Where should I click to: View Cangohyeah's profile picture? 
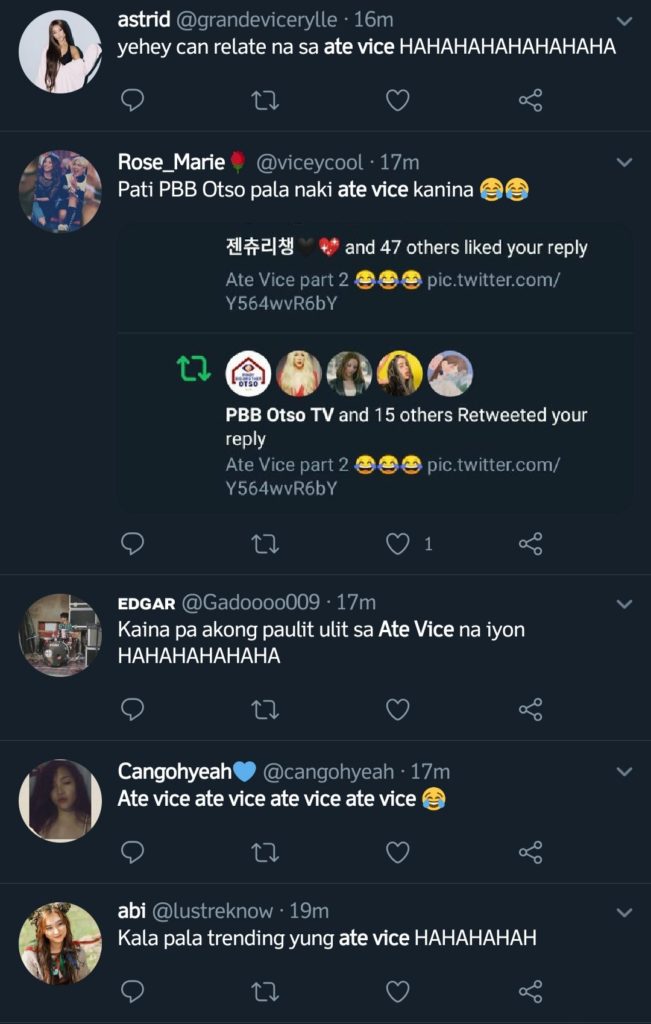tap(60, 800)
